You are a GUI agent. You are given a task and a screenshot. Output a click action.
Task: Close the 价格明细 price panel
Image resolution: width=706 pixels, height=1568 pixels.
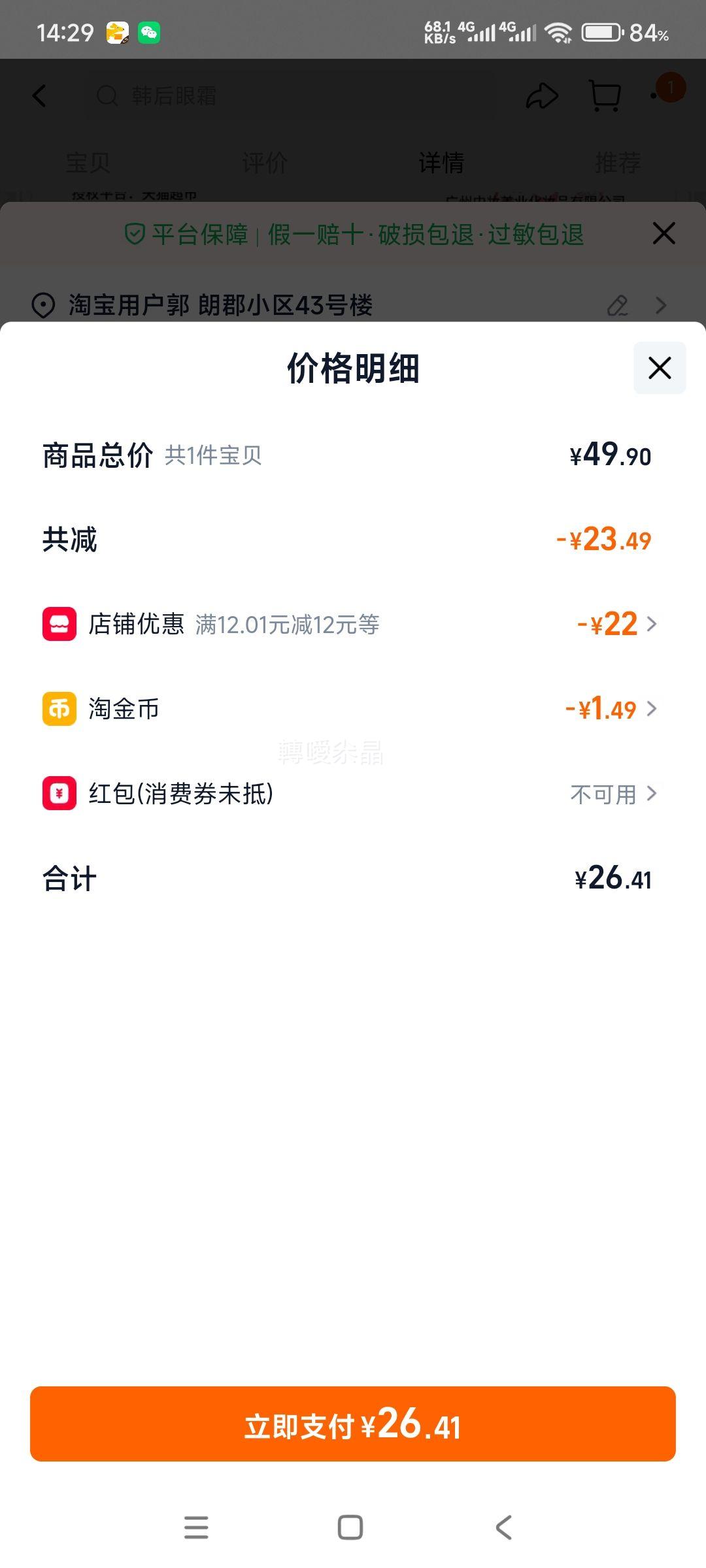[658, 368]
